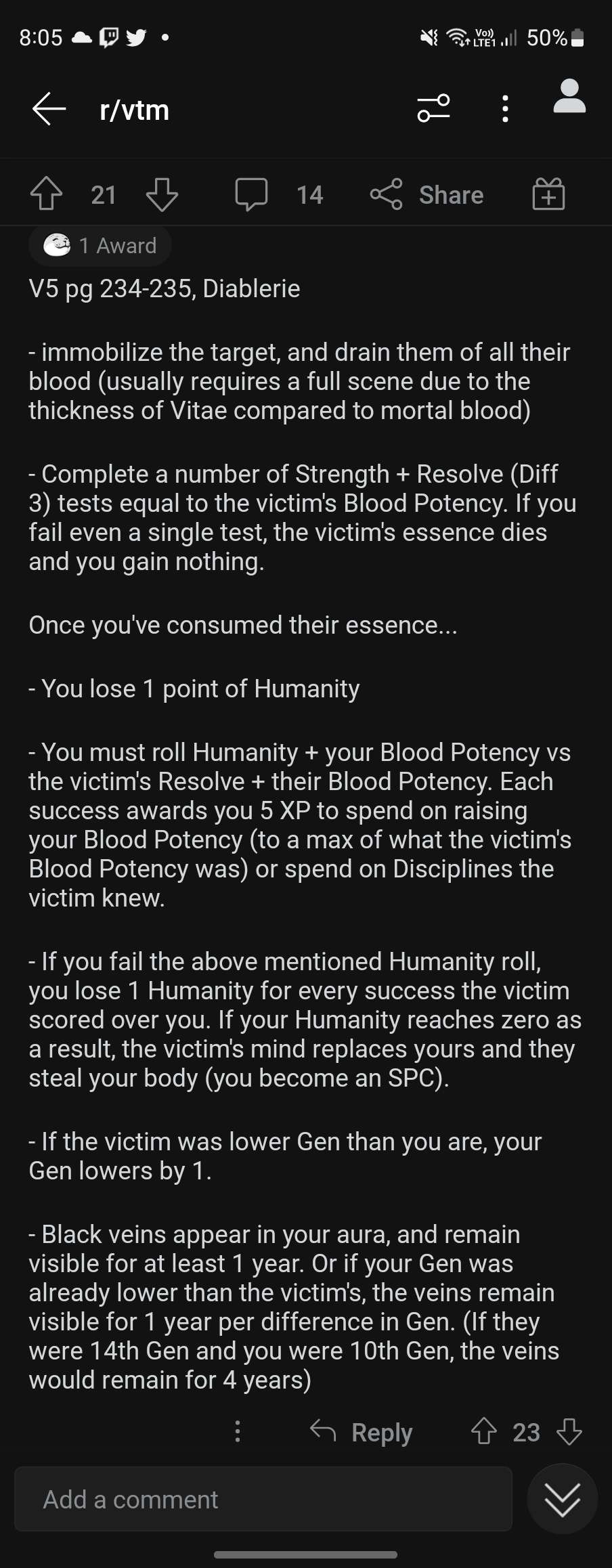Upvote the comment with 23 votes
The width and height of the screenshot is (612, 1568).
(x=483, y=1431)
